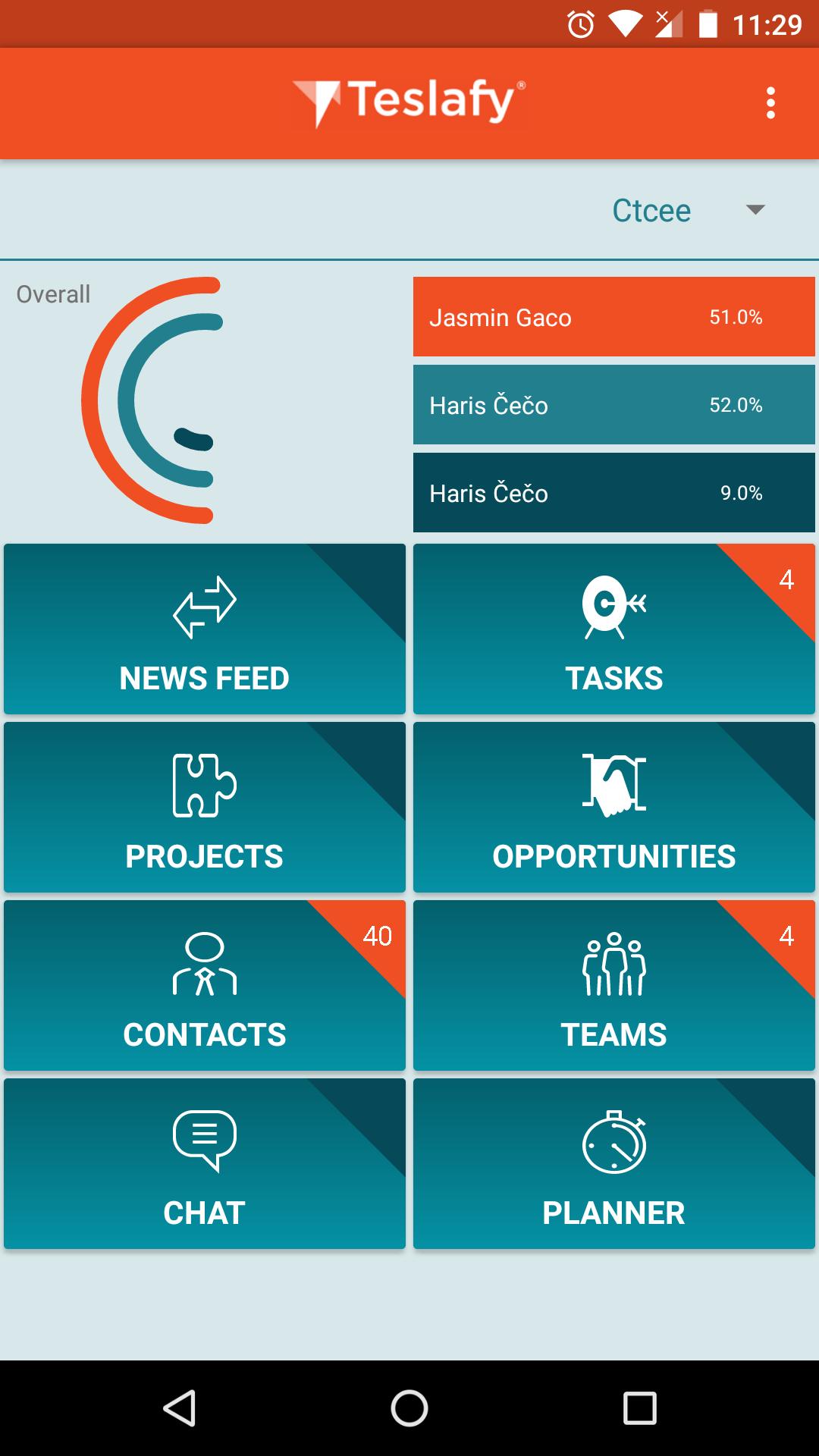Start the Chat section

coord(205,1163)
